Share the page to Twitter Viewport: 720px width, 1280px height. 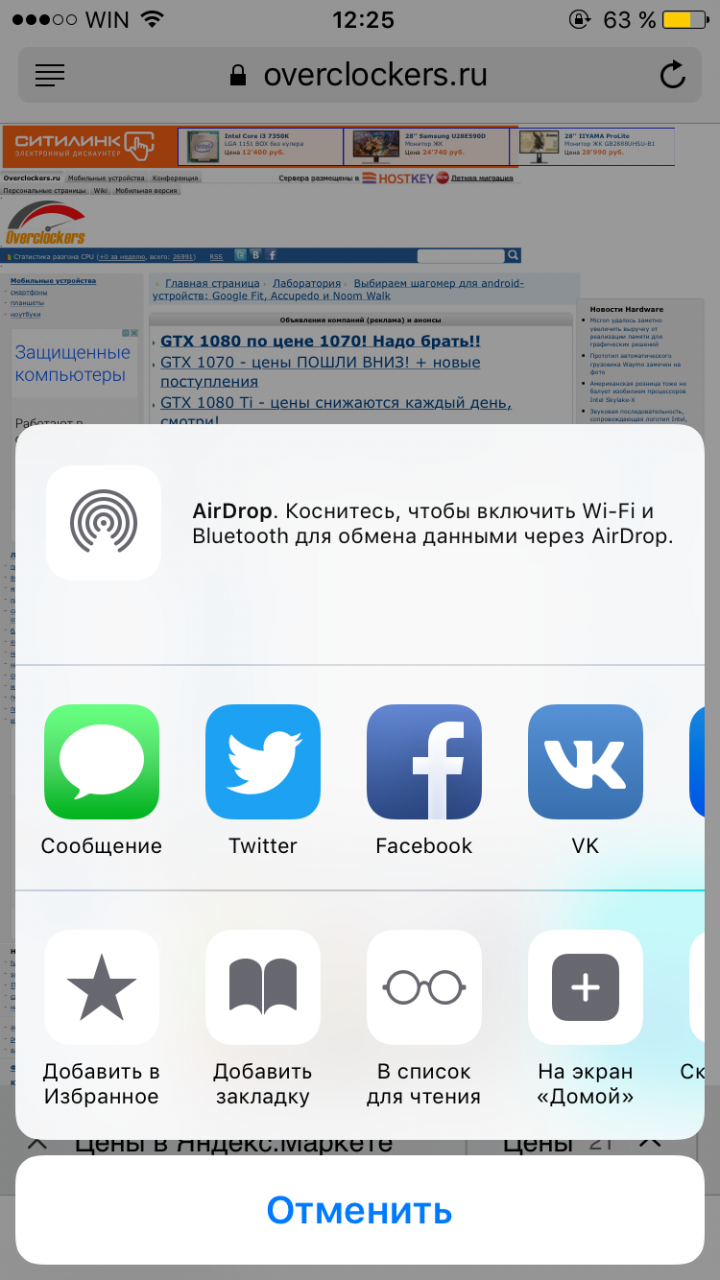[x=263, y=762]
